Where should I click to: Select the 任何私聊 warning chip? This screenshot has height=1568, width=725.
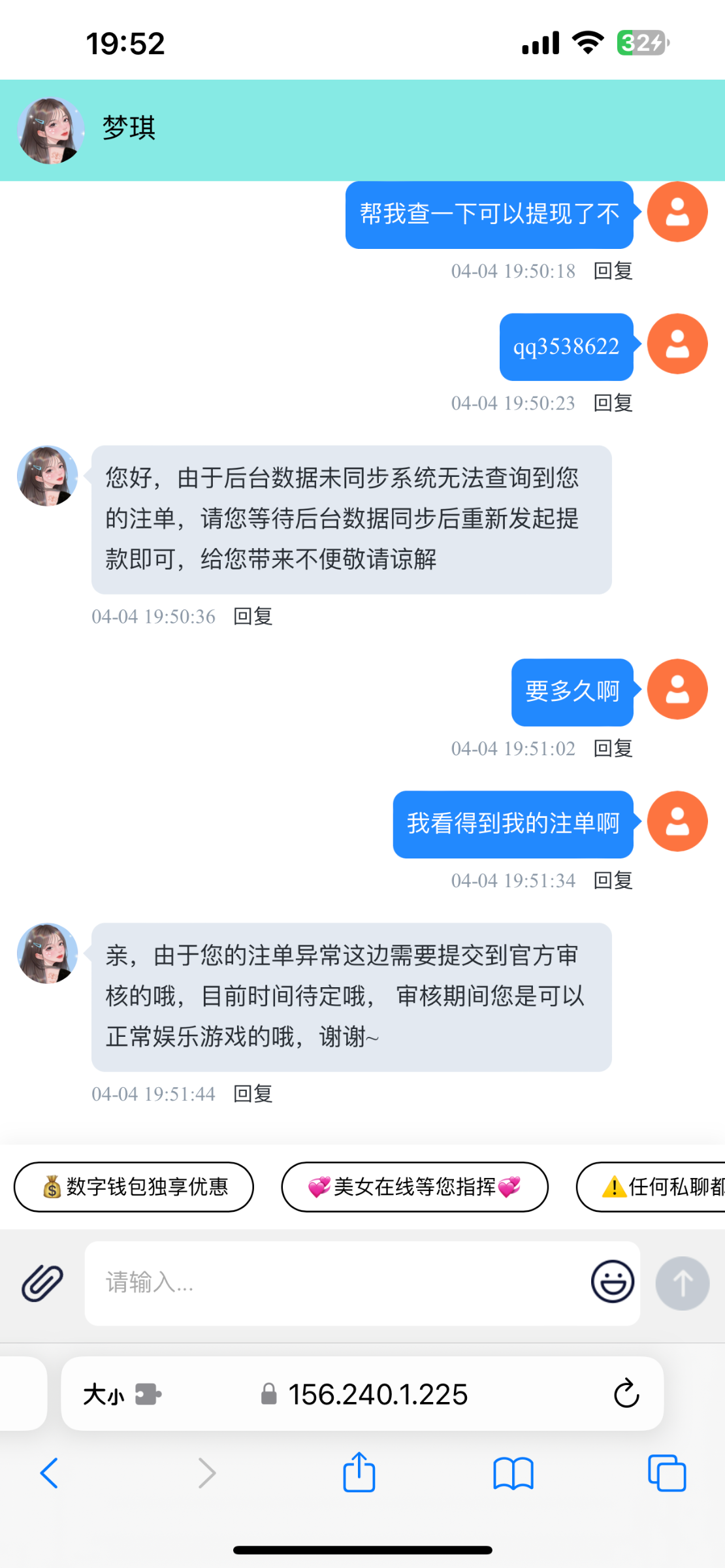(651, 1186)
